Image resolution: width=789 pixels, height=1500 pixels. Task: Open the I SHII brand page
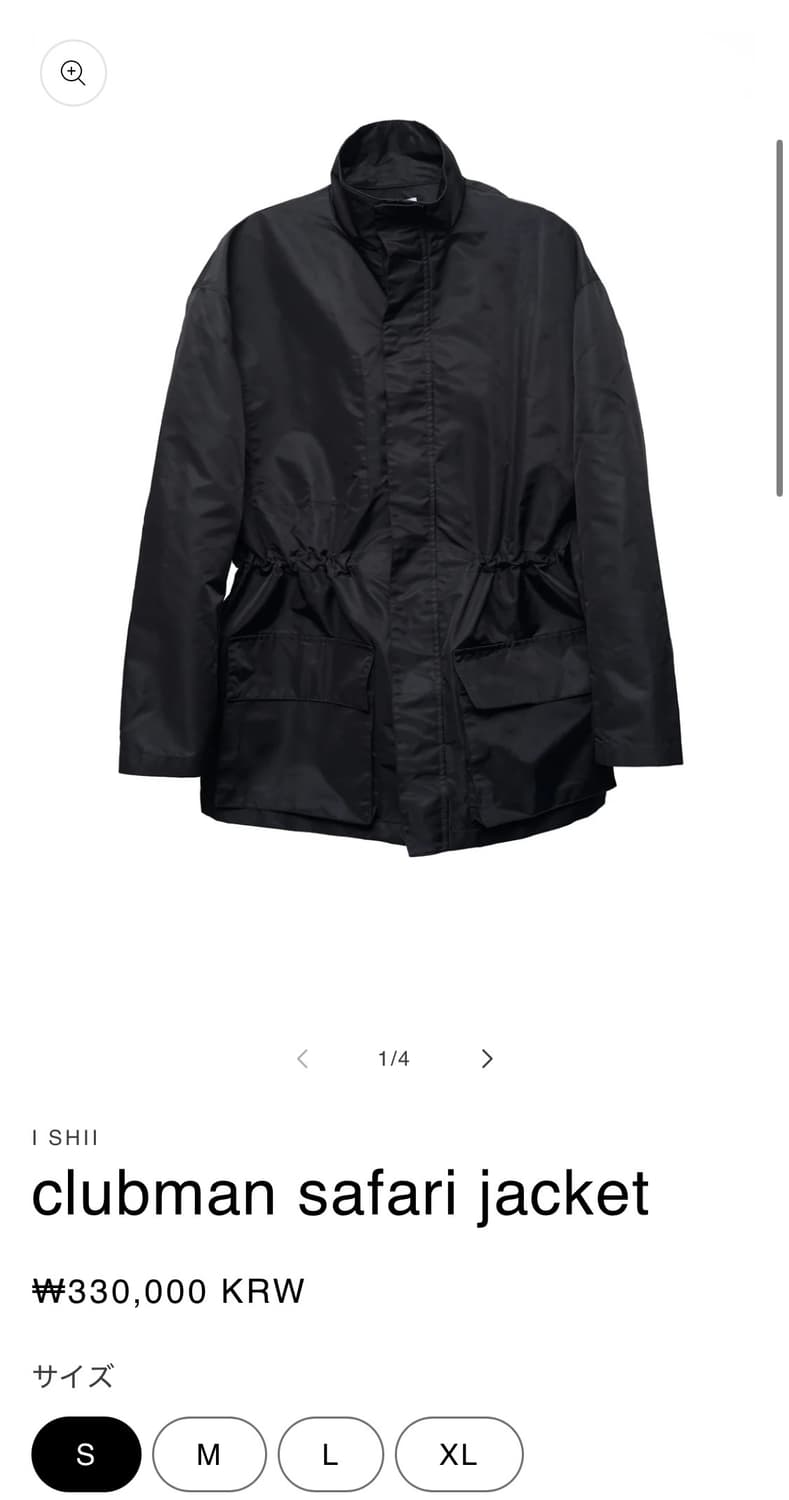pyautogui.click(x=65, y=1137)
